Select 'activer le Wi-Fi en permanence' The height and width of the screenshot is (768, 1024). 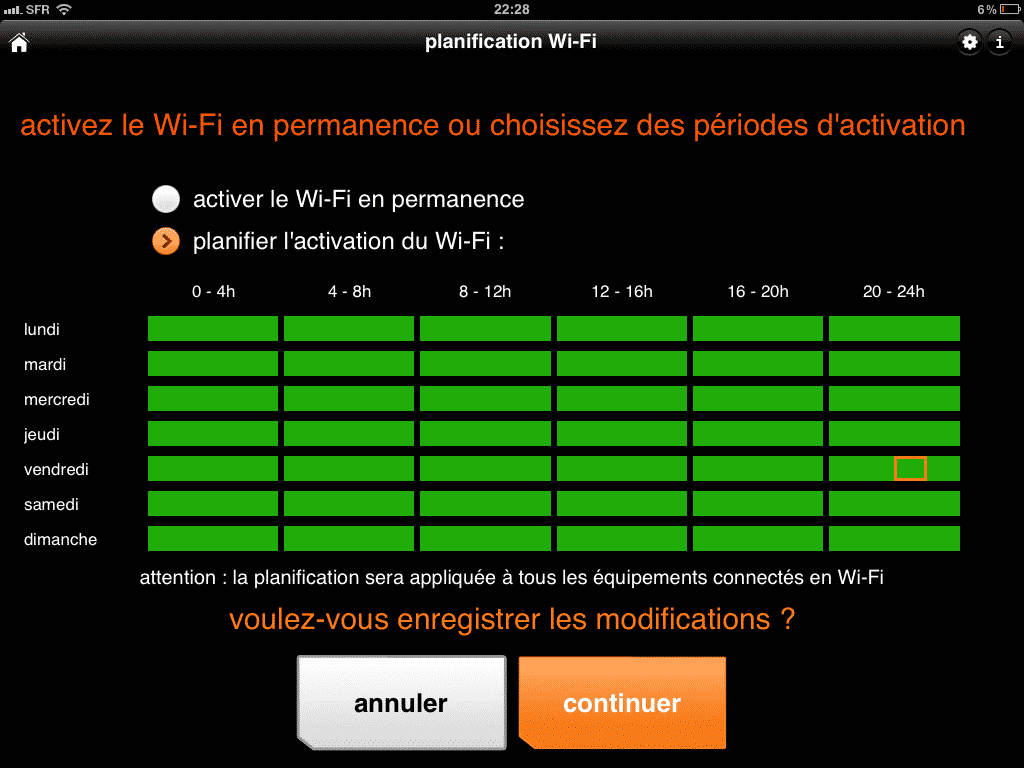tap(166, 199)
